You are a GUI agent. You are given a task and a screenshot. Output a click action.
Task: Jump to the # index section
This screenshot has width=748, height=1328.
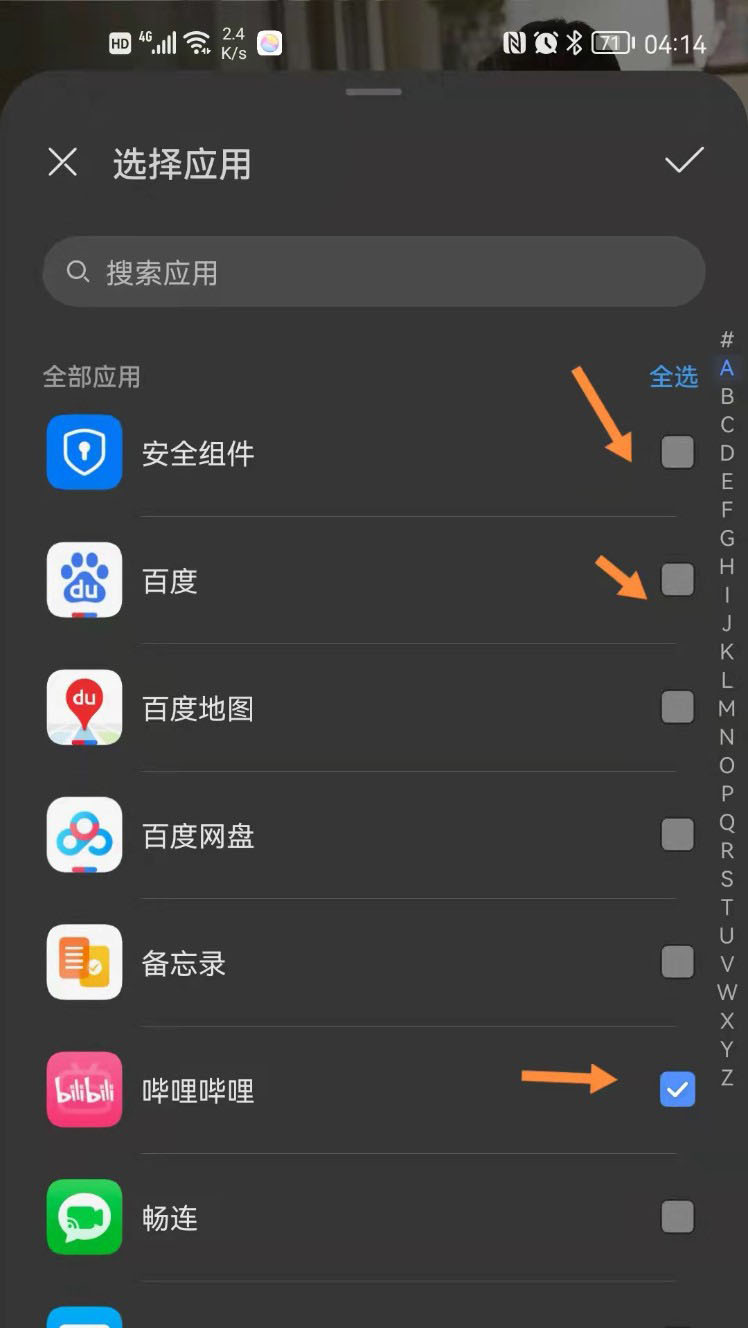[x=727, y=340]
